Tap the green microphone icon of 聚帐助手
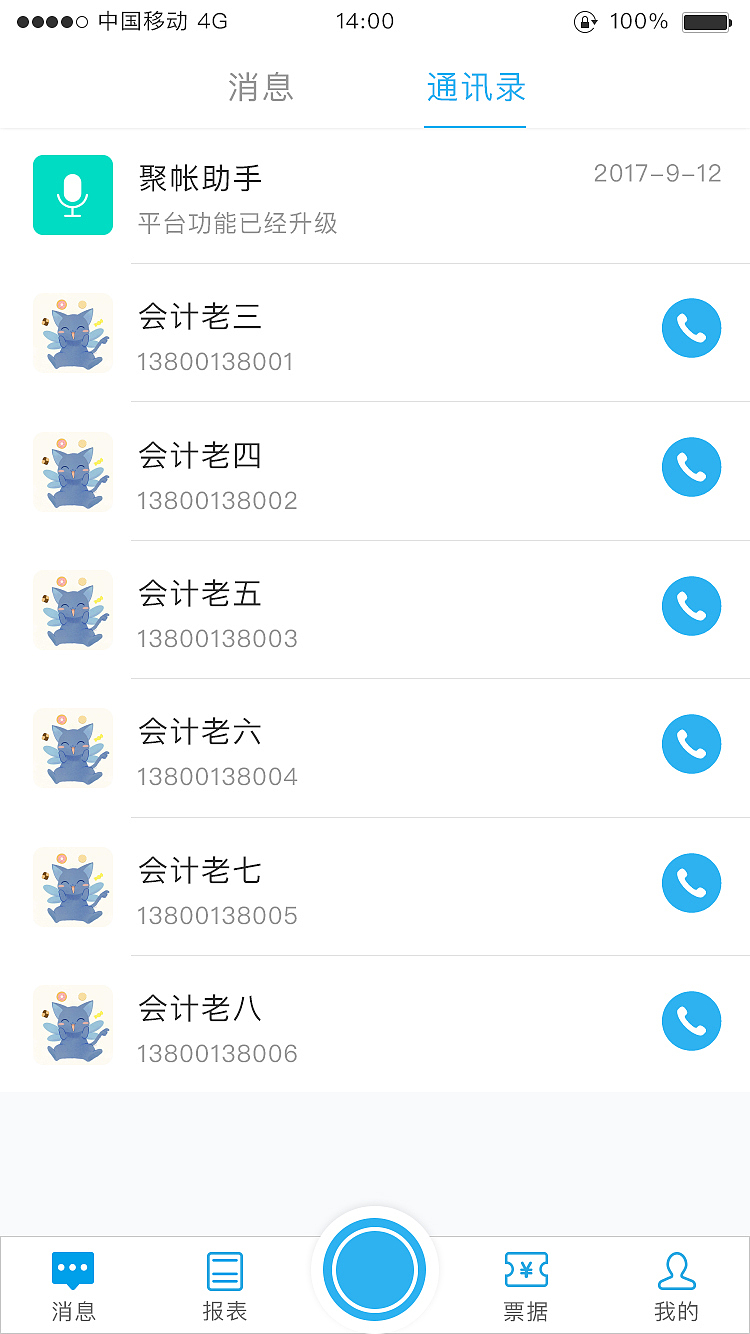 point(73,196)
